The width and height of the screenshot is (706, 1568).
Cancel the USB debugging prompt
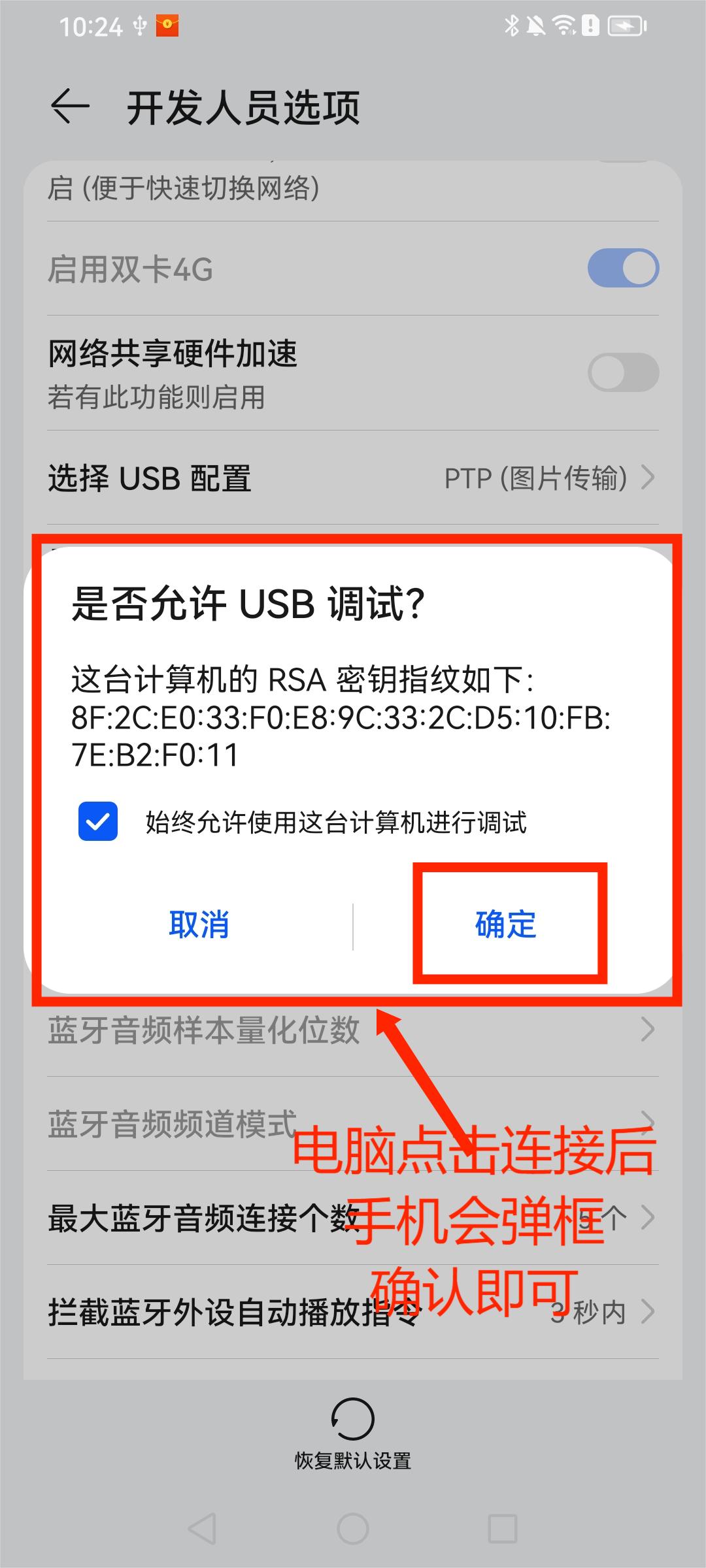(x=199, y=924)
